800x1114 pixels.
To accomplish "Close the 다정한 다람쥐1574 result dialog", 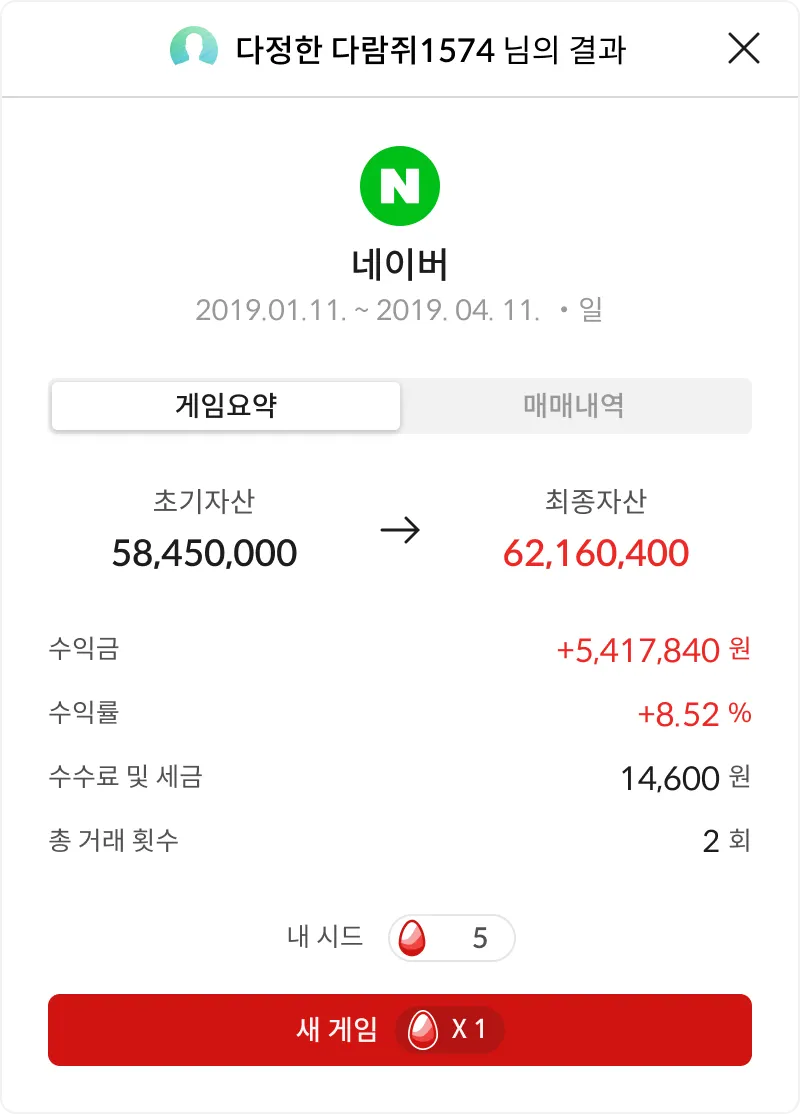I will click(x=743, y=48).
